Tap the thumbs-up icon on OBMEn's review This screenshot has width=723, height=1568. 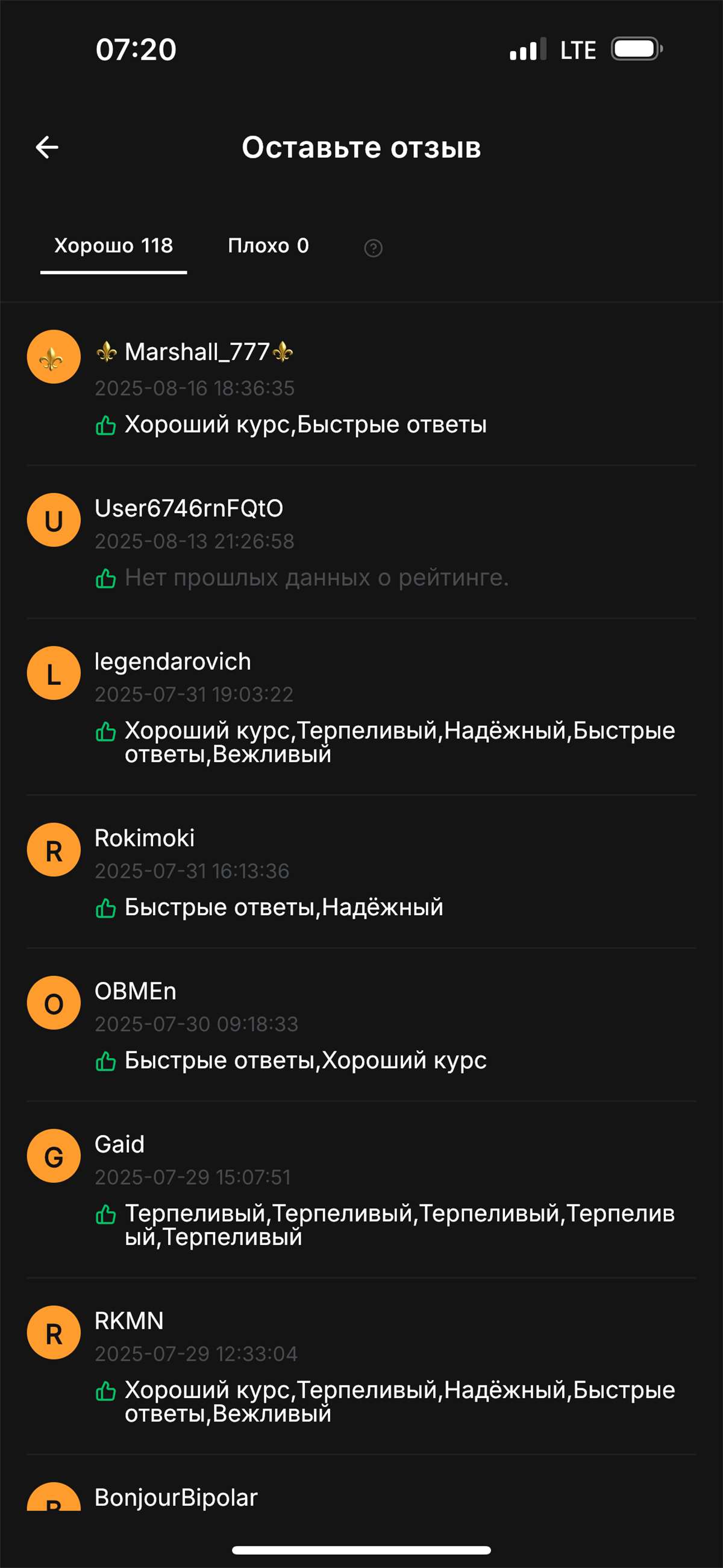point(107,1059)
